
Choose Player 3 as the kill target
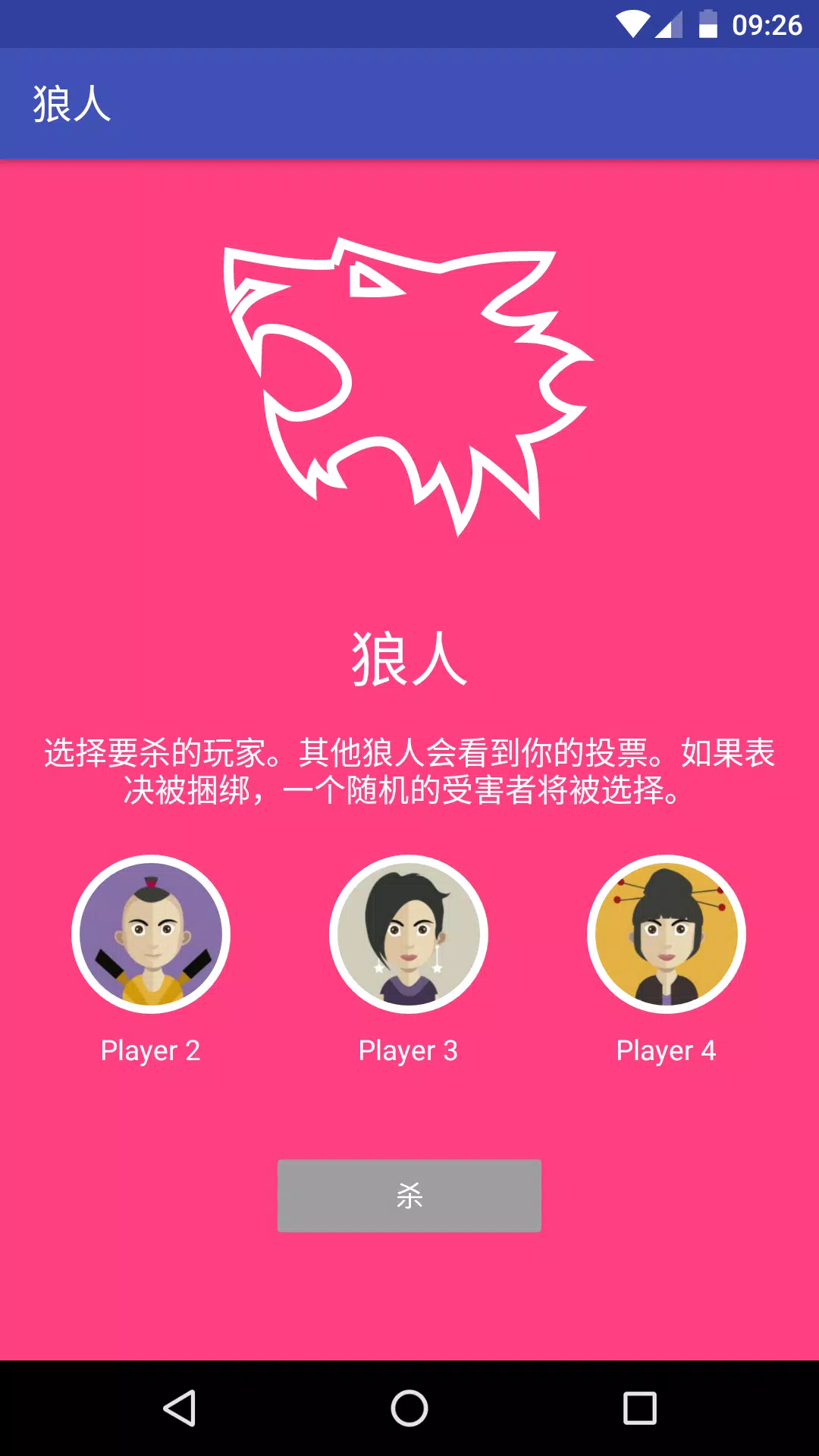[x=409, y=935]
